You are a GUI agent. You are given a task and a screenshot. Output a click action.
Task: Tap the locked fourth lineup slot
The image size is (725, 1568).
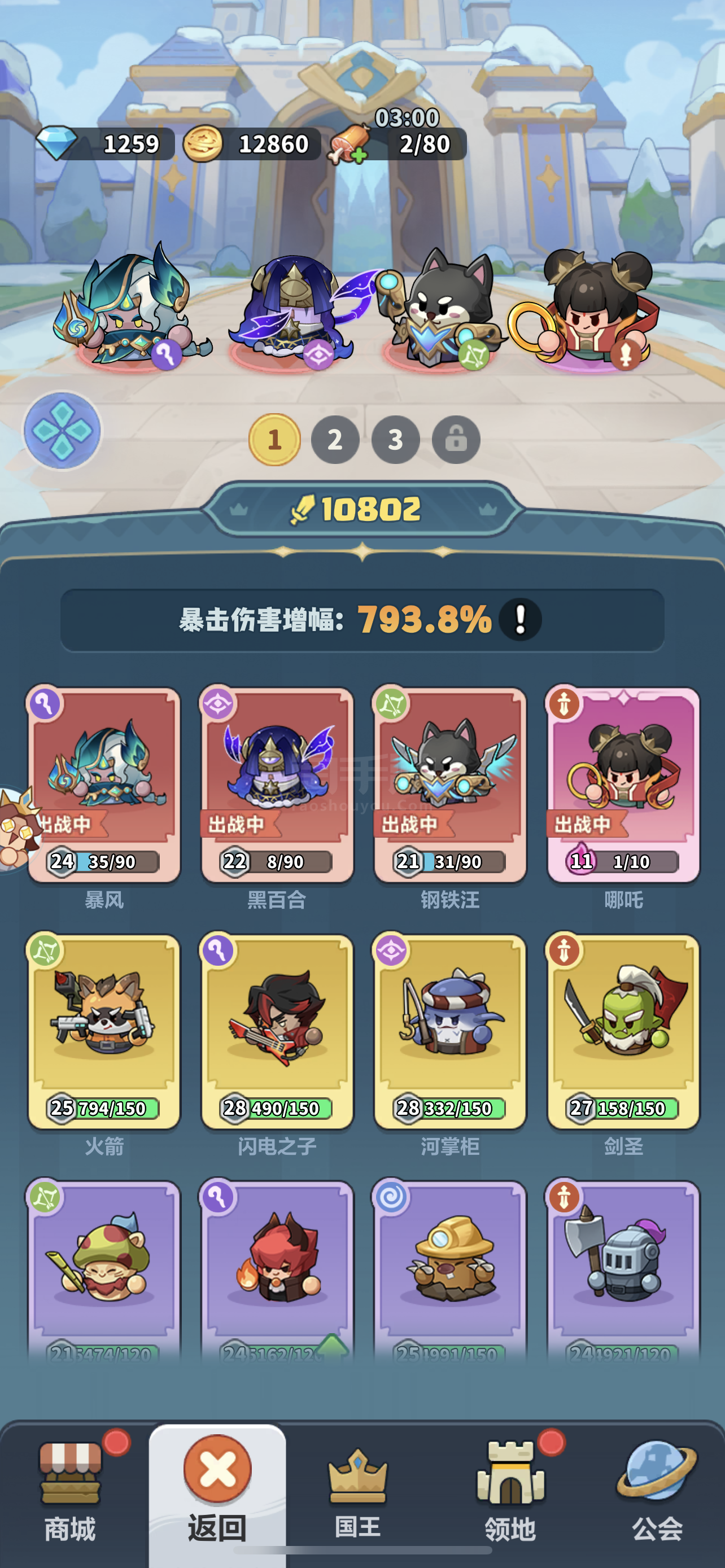click(456, 440)
